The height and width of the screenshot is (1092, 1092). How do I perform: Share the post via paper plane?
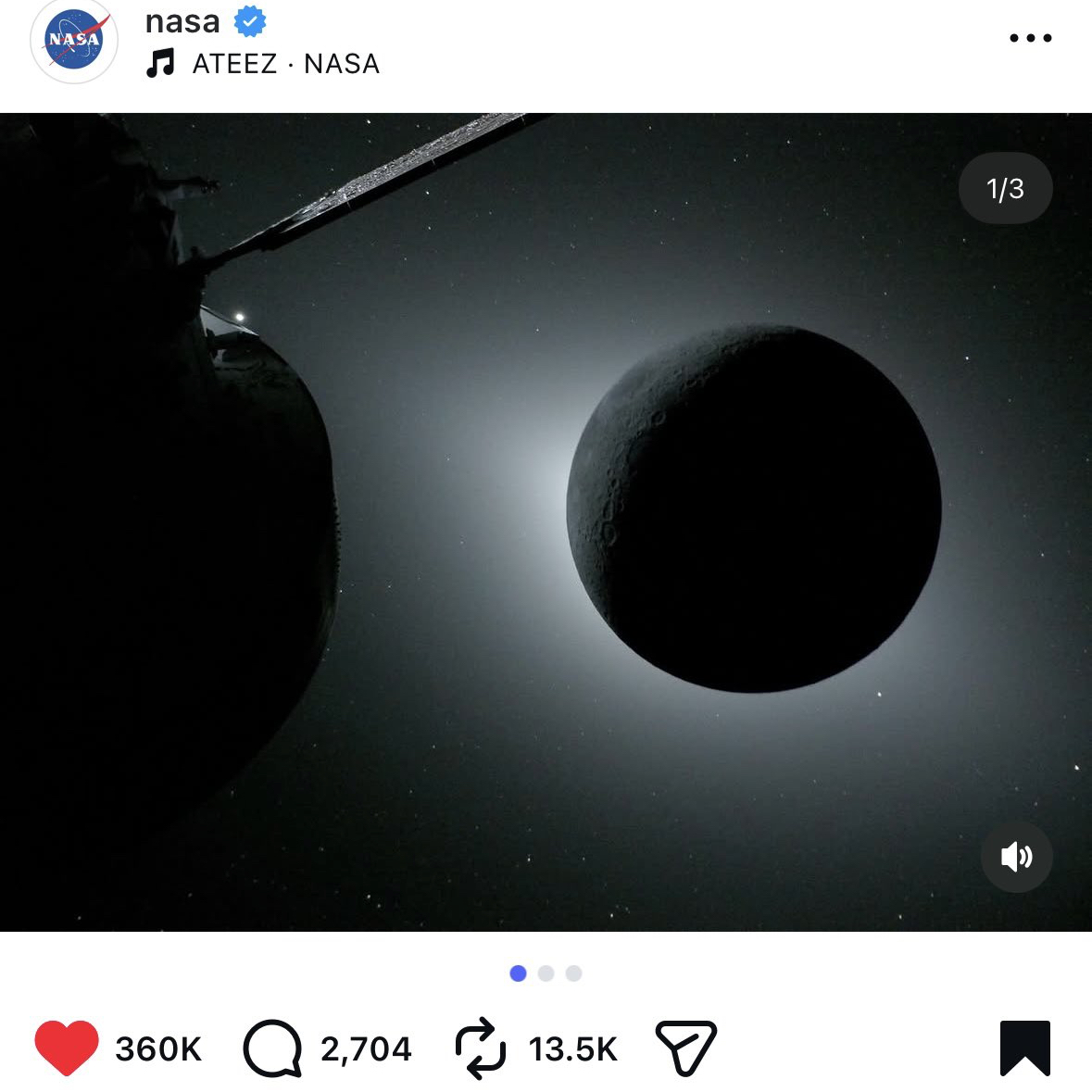[685, 1048]
